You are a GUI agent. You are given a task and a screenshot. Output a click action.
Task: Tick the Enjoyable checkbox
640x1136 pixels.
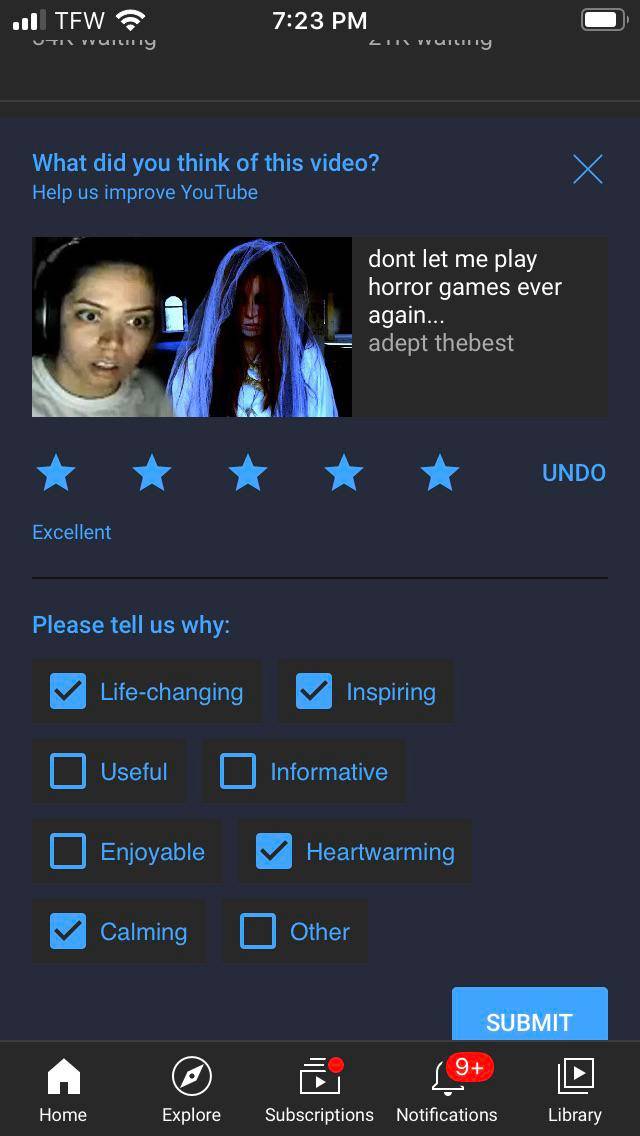[x=68, y=852]
